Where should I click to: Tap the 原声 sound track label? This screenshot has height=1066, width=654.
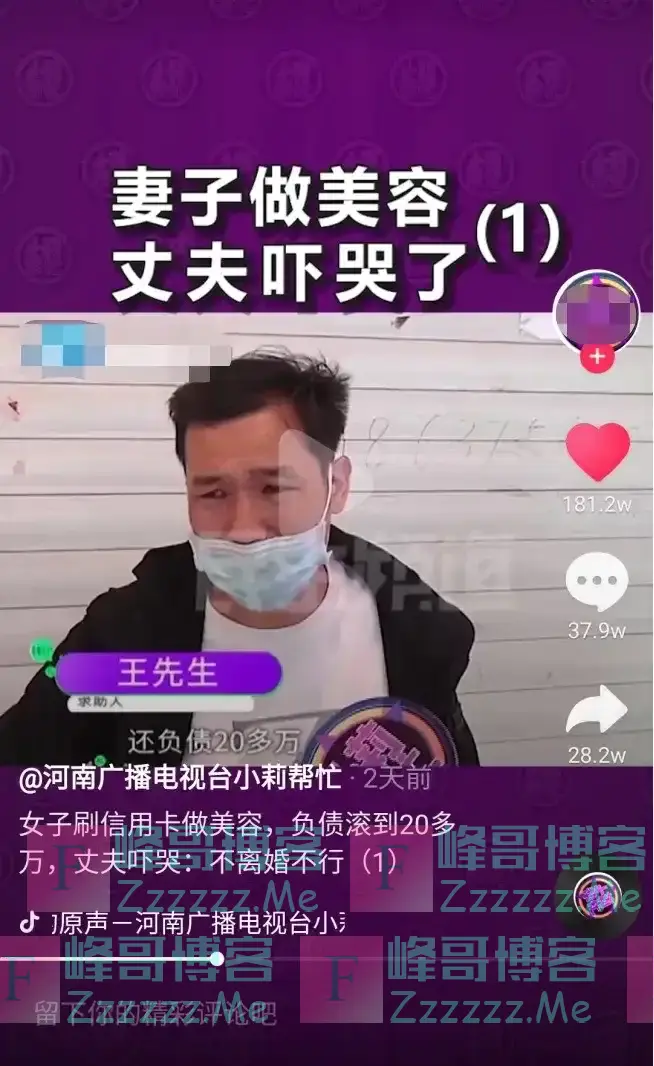[x=197, y=924]
